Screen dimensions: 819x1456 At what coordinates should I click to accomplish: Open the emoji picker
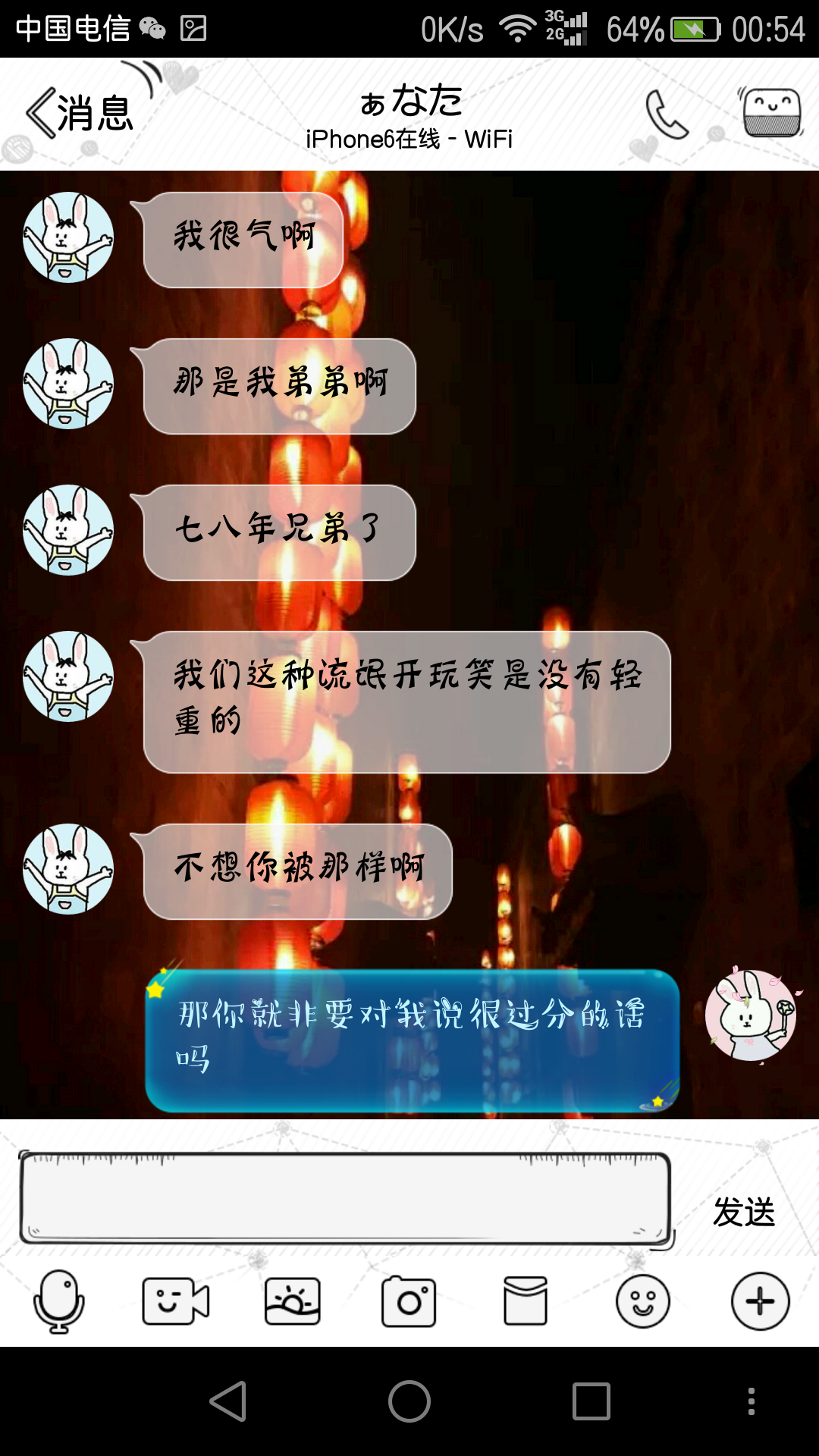pos(642,1301)
